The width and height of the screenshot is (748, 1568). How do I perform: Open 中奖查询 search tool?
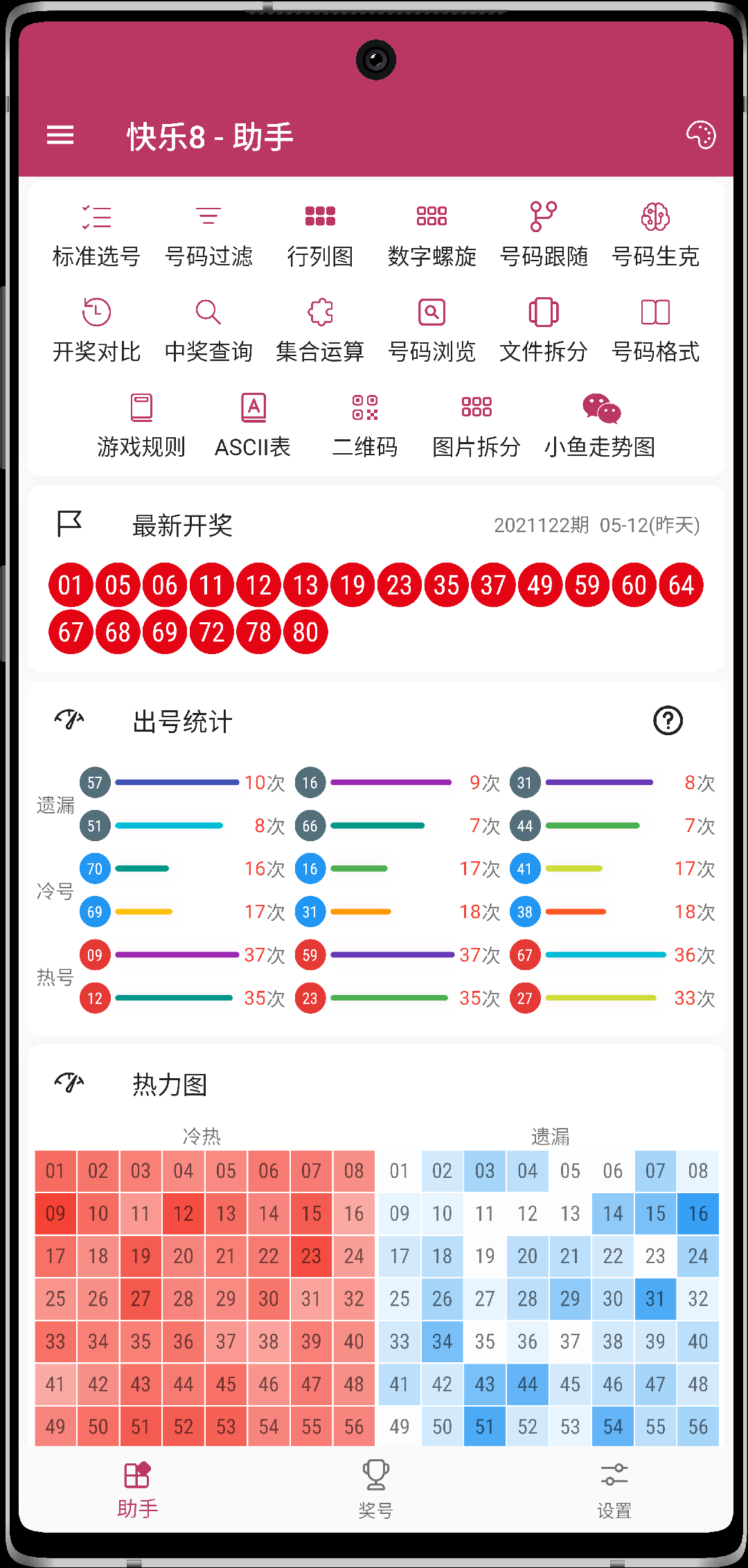[x=208, y=331]
